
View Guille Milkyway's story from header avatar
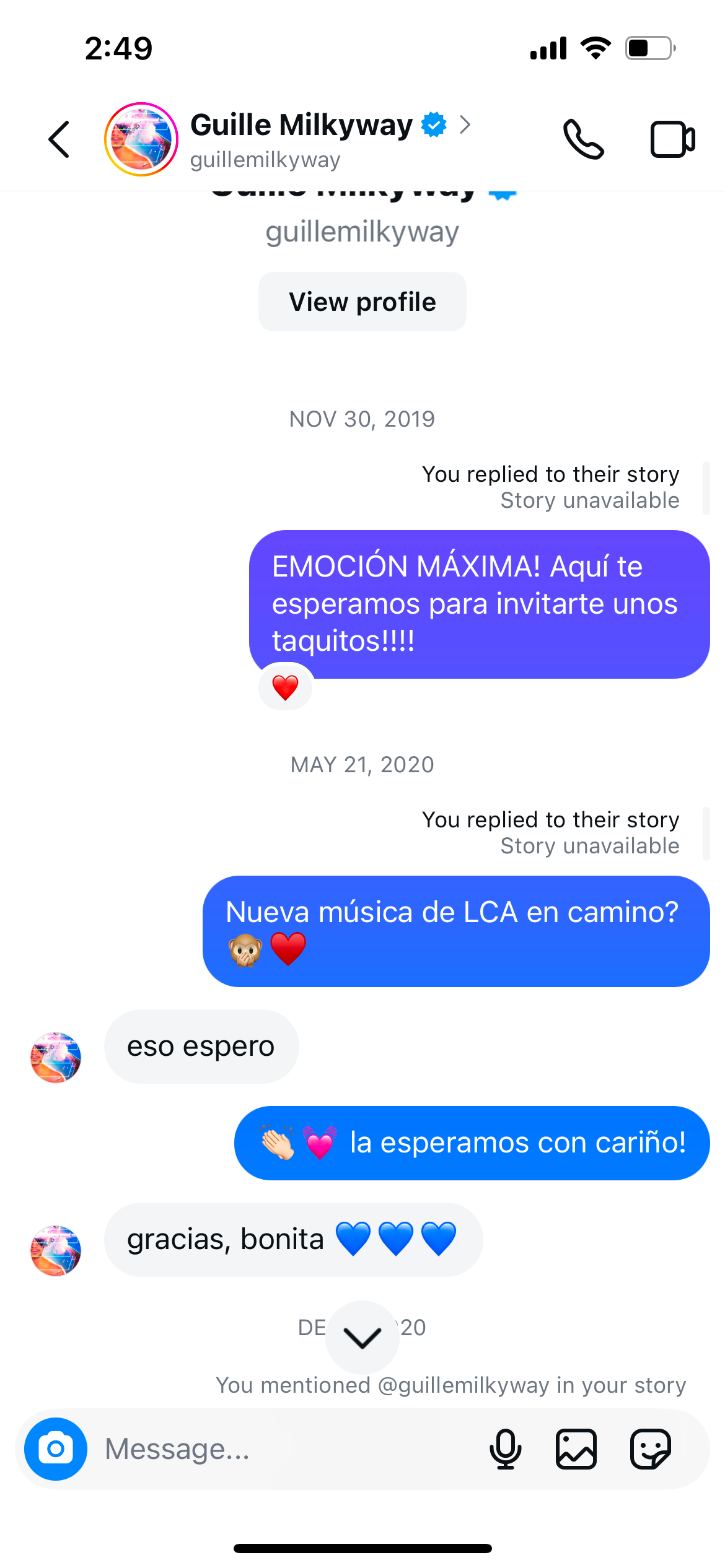[141, 139]
